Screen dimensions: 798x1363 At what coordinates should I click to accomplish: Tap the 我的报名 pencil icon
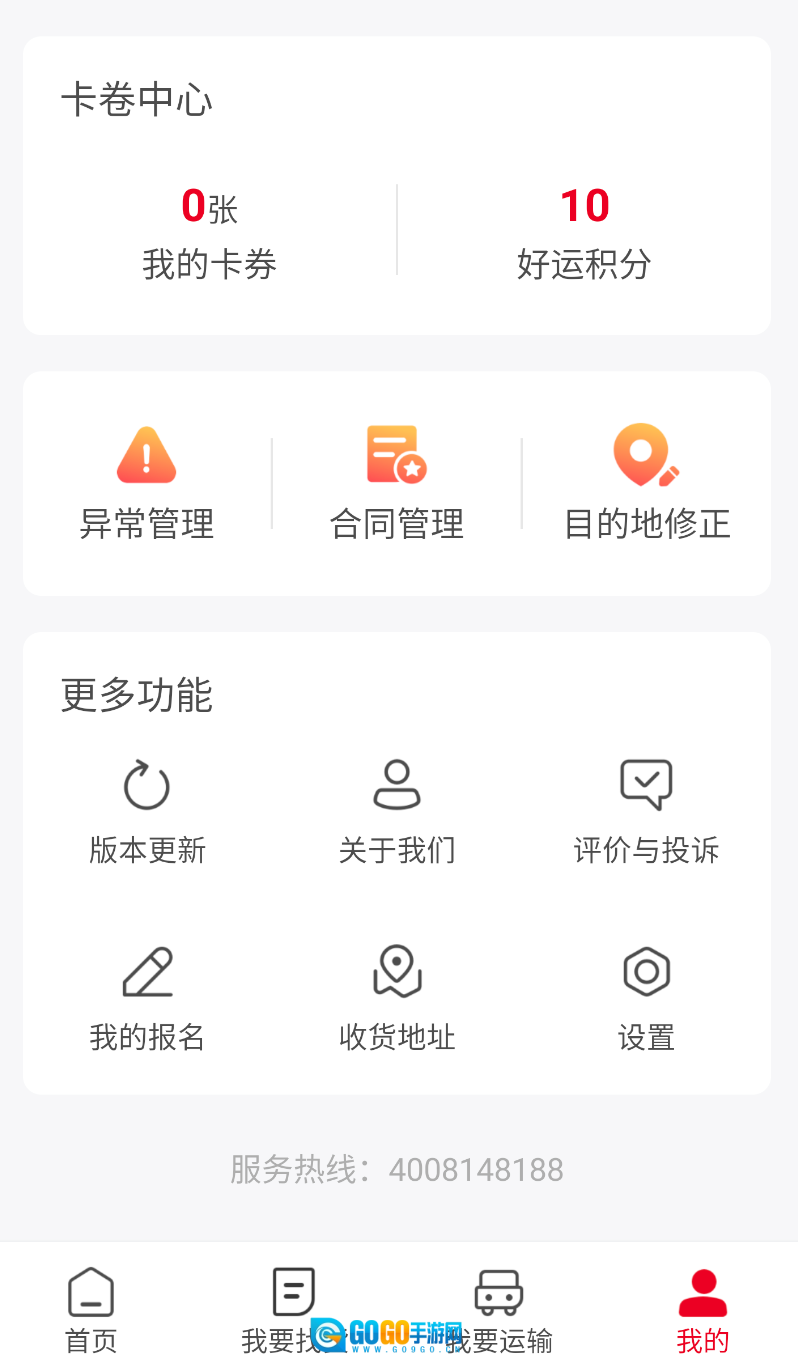(x=146, y=970)
